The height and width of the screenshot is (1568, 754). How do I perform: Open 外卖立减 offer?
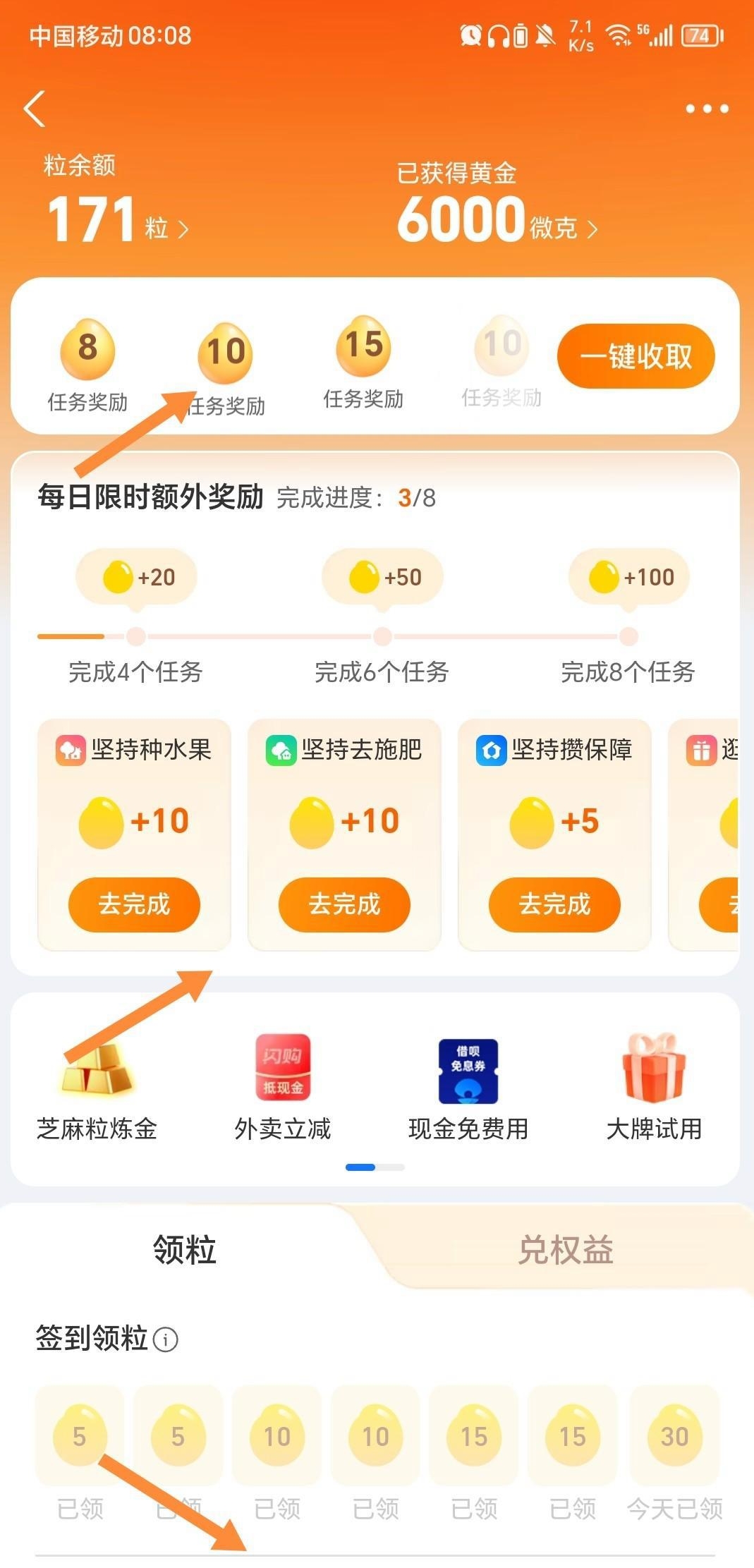tap(283, 1088)
